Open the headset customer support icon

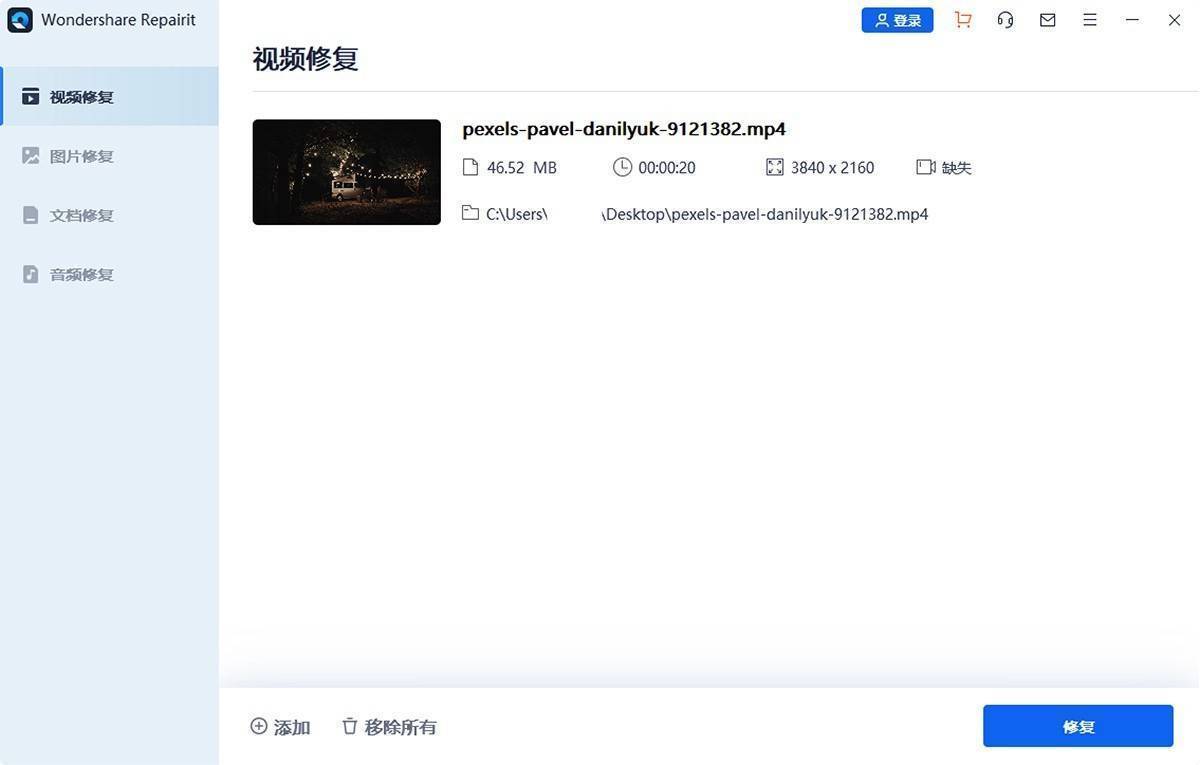[x=1005, y=20]
